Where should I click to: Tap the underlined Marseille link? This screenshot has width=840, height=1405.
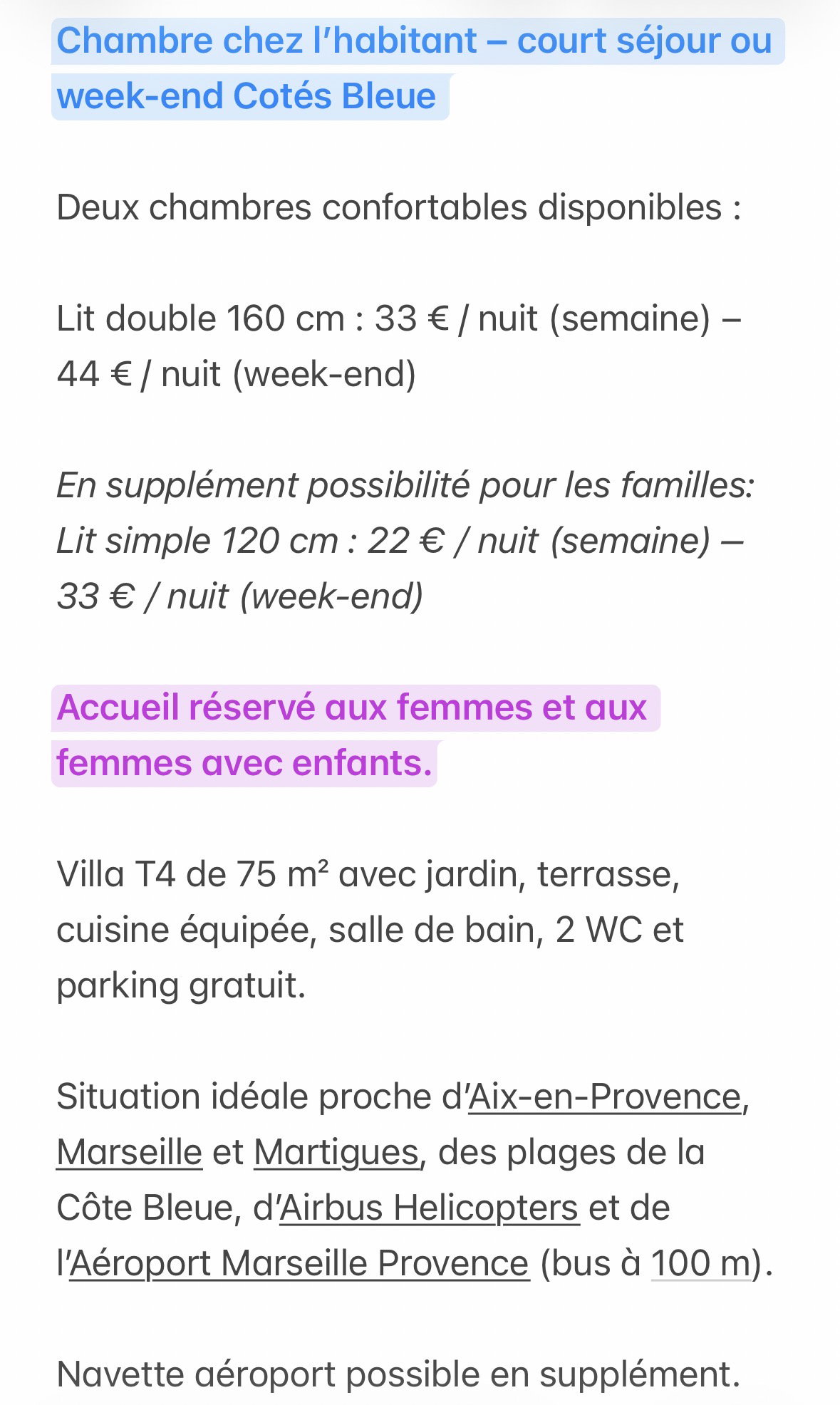point(130,1152)
